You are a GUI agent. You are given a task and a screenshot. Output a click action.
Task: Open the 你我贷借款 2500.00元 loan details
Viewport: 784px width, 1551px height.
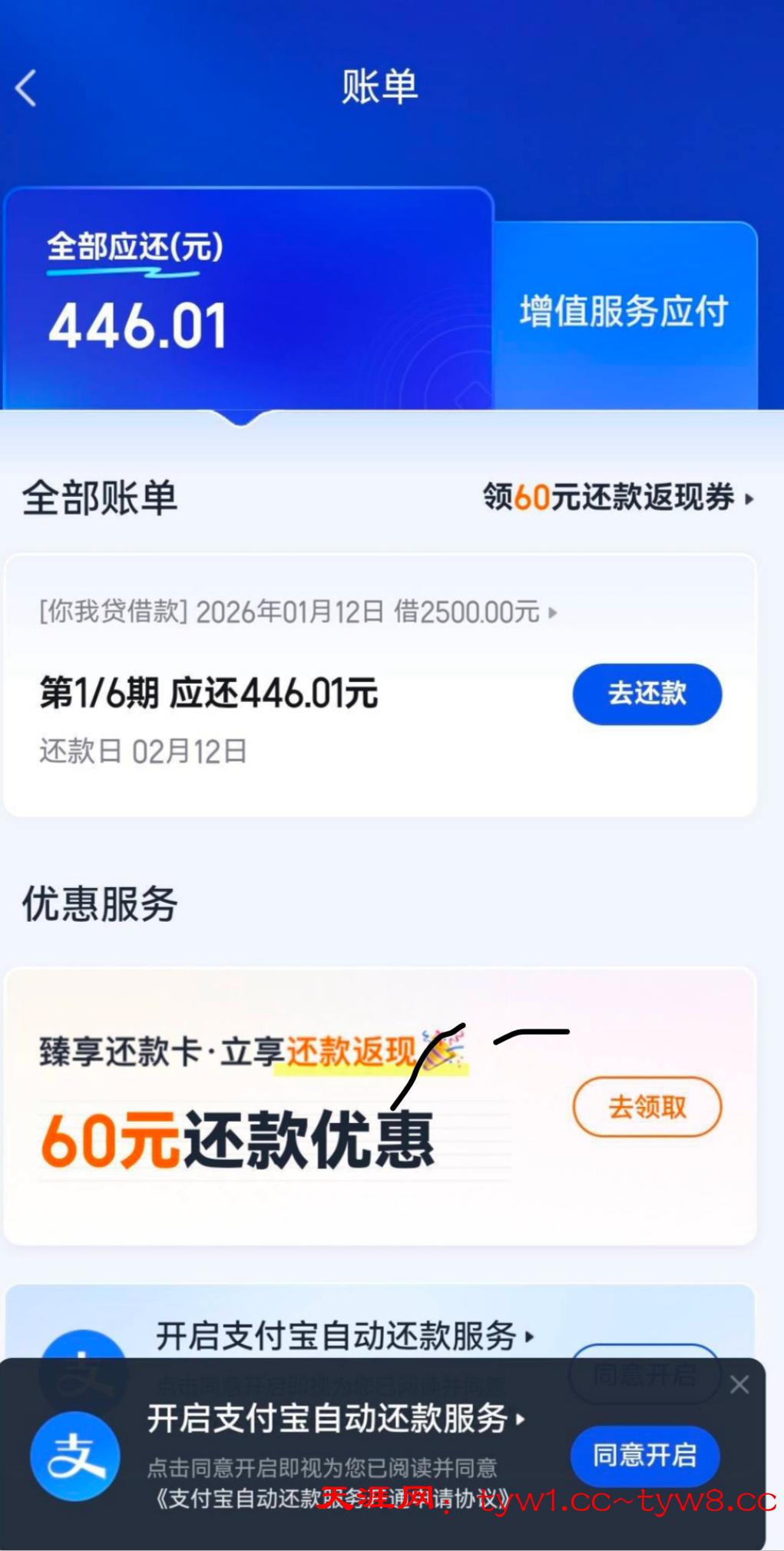click(298, 612)
